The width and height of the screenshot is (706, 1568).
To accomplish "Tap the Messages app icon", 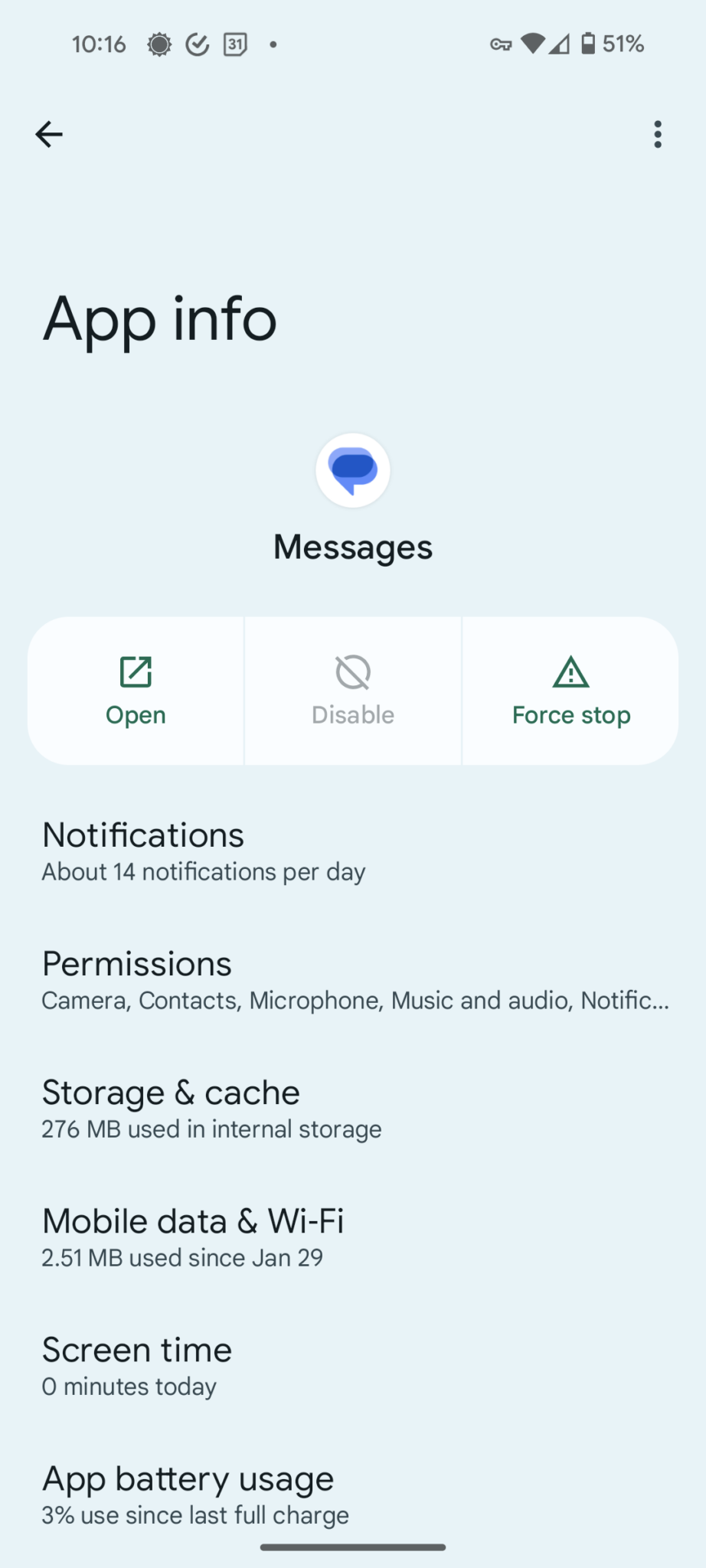I will (x=352, y=470).
